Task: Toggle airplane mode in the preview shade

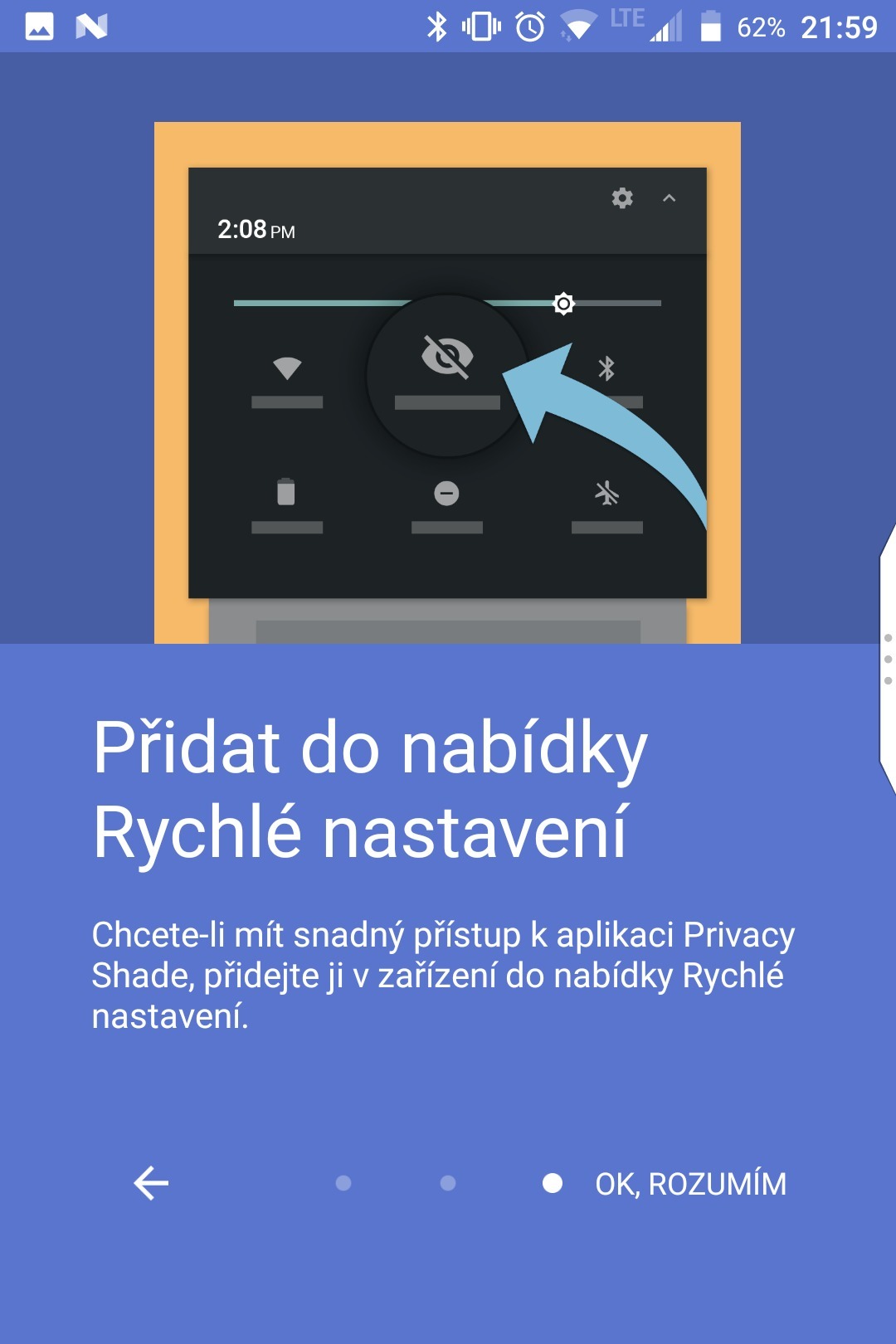Action: point(608,493)
